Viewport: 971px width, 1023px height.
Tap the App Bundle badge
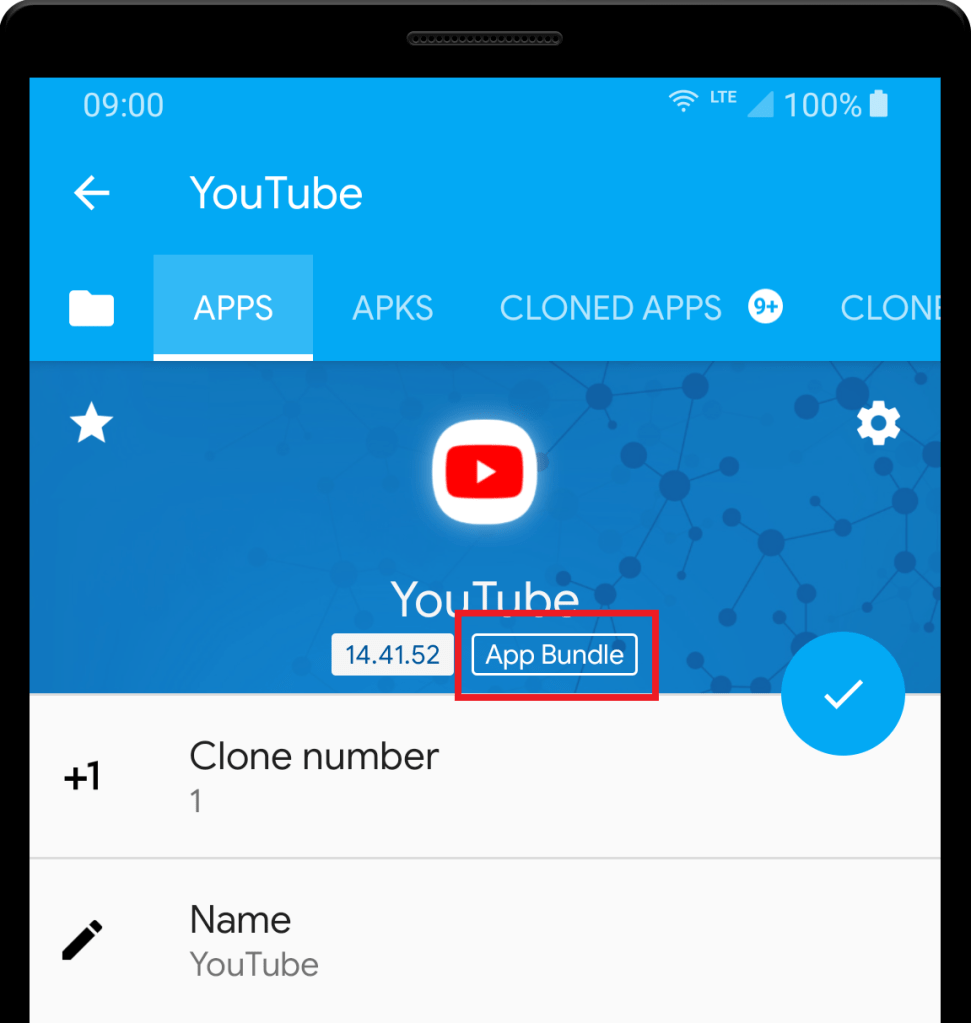(x=554, y=656)
